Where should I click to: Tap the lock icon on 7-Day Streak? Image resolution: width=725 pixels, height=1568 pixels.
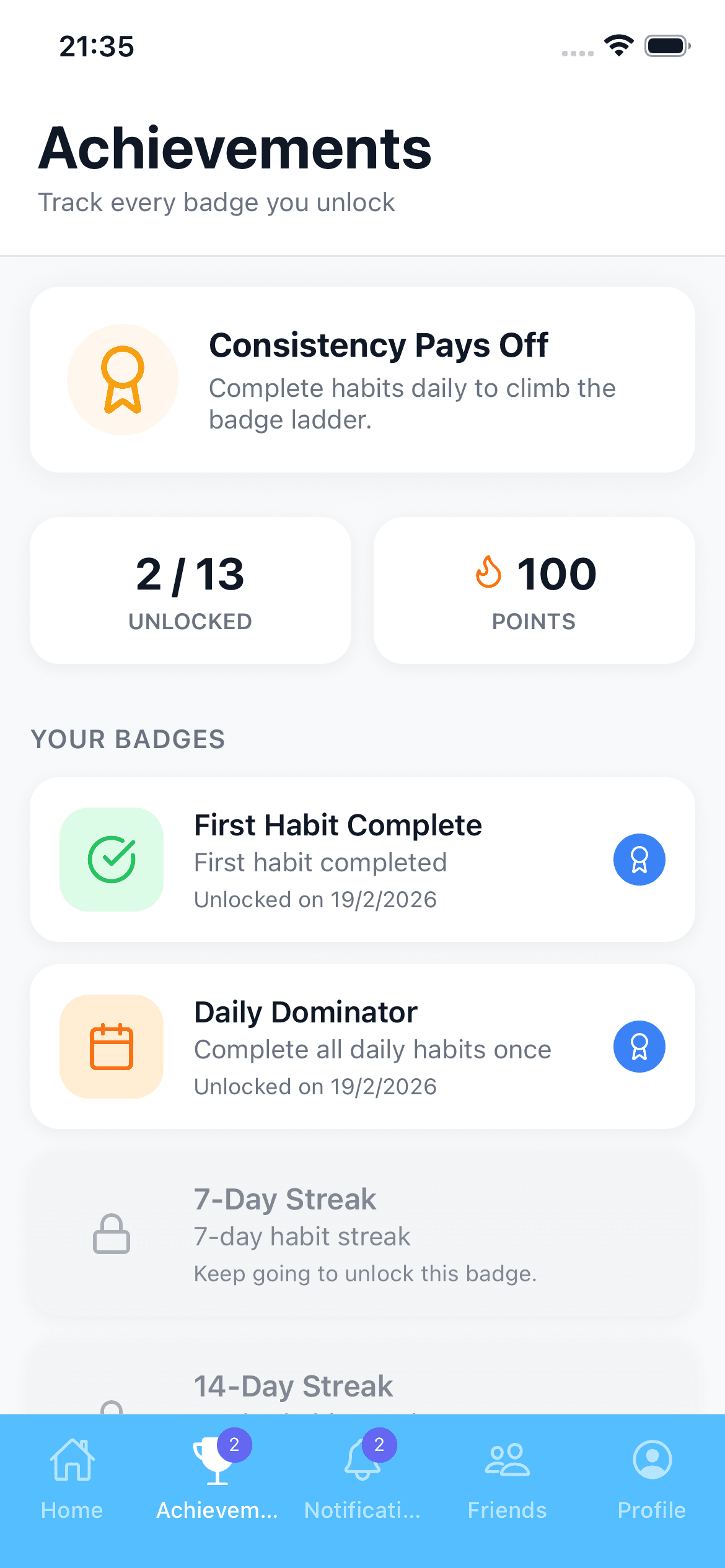[x=112, y=1235]
